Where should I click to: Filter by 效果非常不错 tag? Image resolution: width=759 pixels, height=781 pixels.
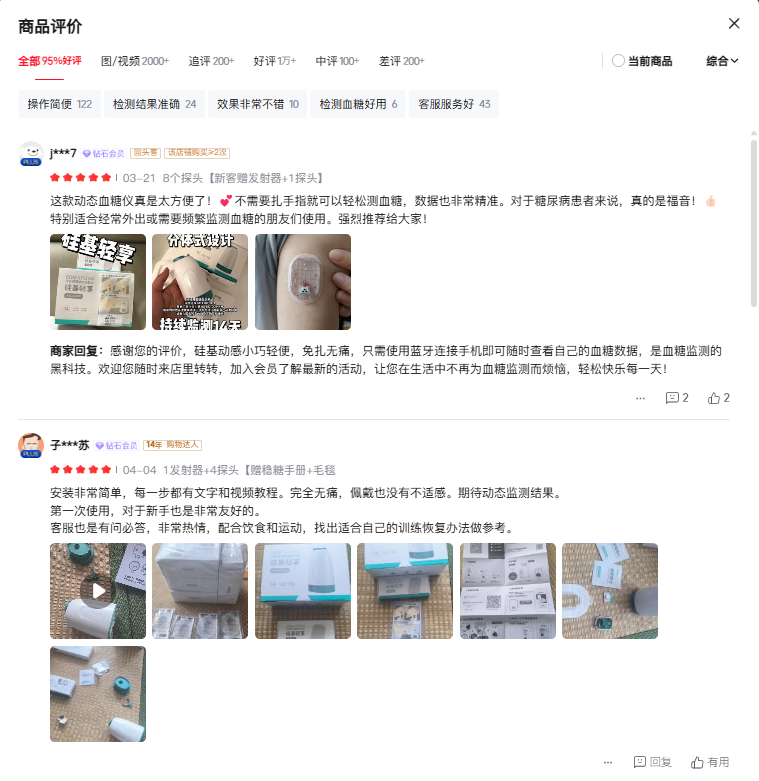pyautogui.click(x=258, y=104)
